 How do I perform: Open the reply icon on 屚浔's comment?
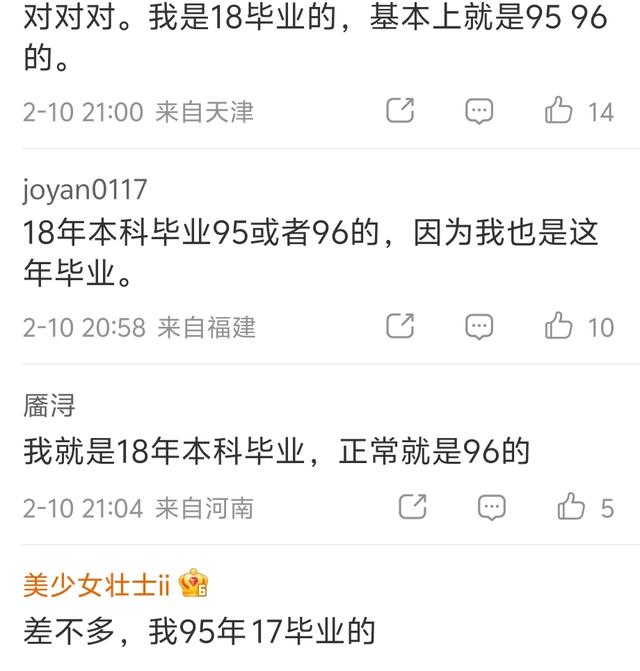coord(491,507)
